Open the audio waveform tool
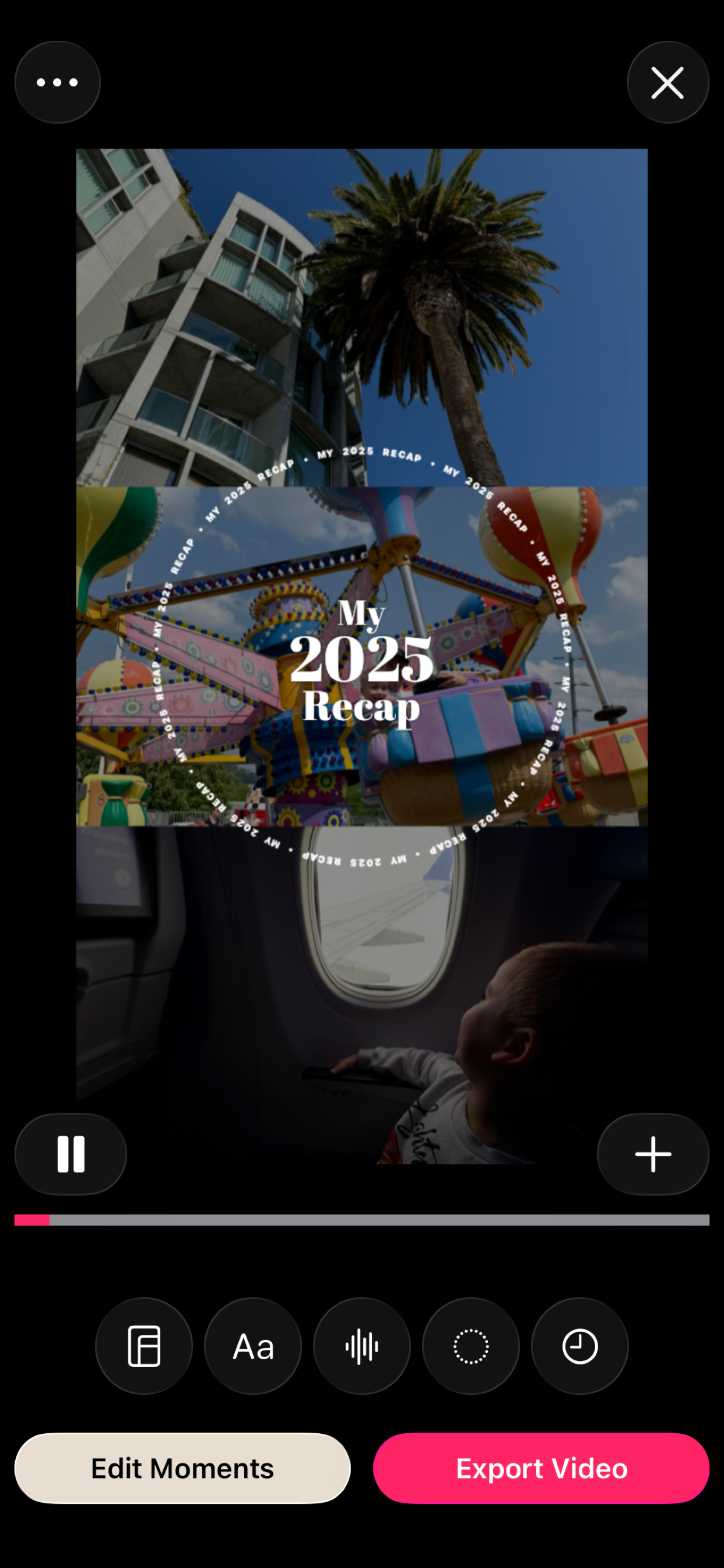Viewport: 724px width, 1568px height. pyautogui.click(x=362, y=1346)
